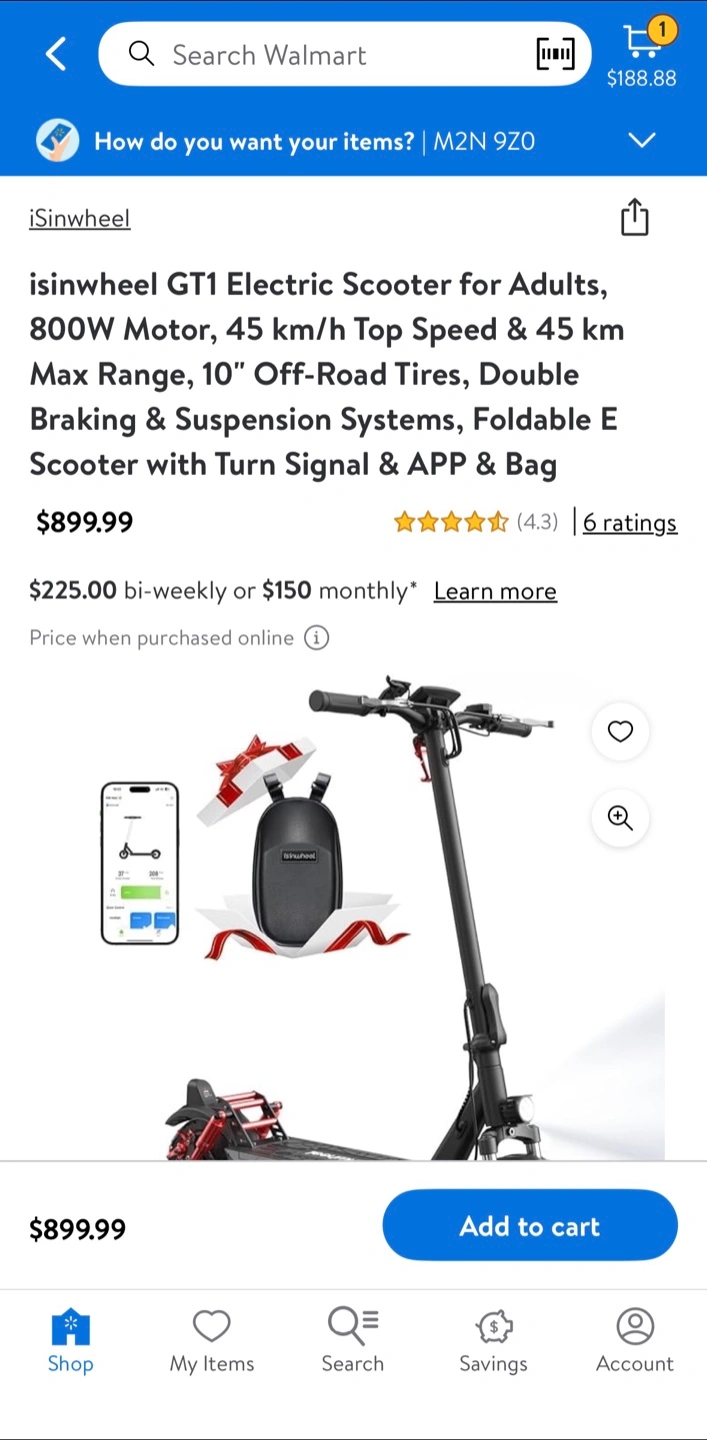Image resolution: width=707 pixels, height=1440 pixels.
Task: Go to the Account tab
Action: [635, 1342]
